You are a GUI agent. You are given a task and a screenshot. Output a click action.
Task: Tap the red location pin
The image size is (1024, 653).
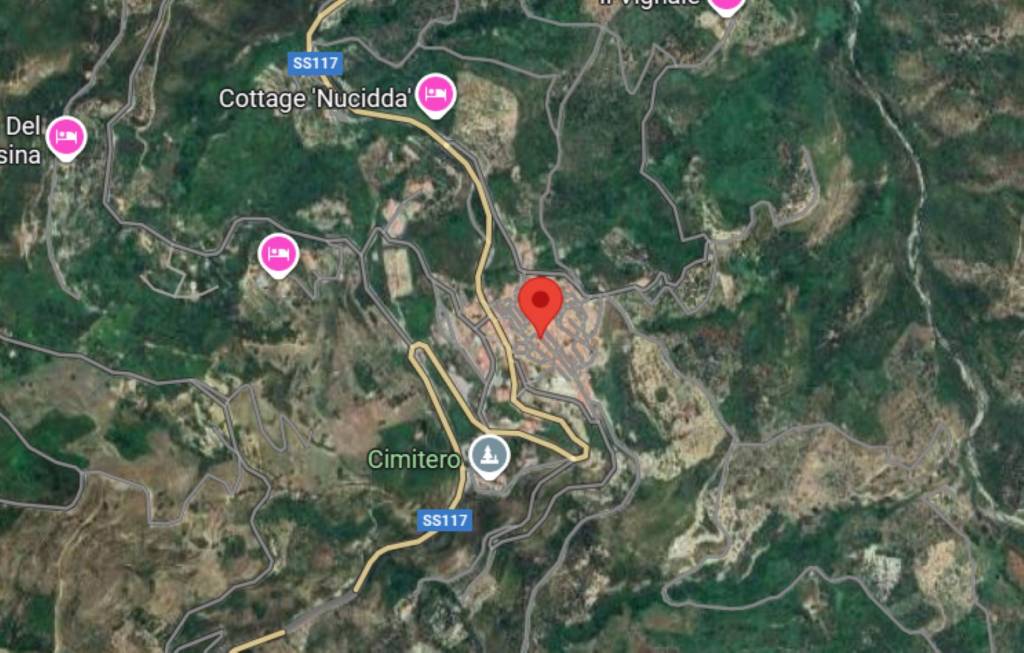[541, 302]
